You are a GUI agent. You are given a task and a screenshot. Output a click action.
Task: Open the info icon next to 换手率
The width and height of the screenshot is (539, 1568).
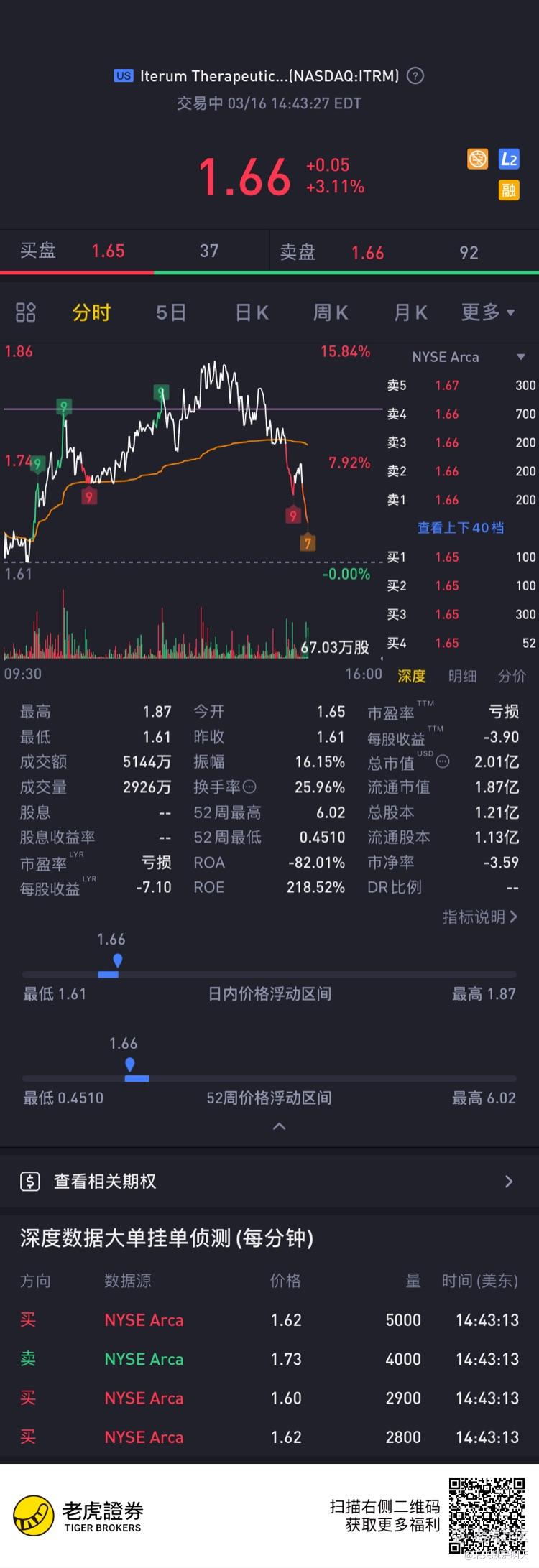(x=249, y=787)
